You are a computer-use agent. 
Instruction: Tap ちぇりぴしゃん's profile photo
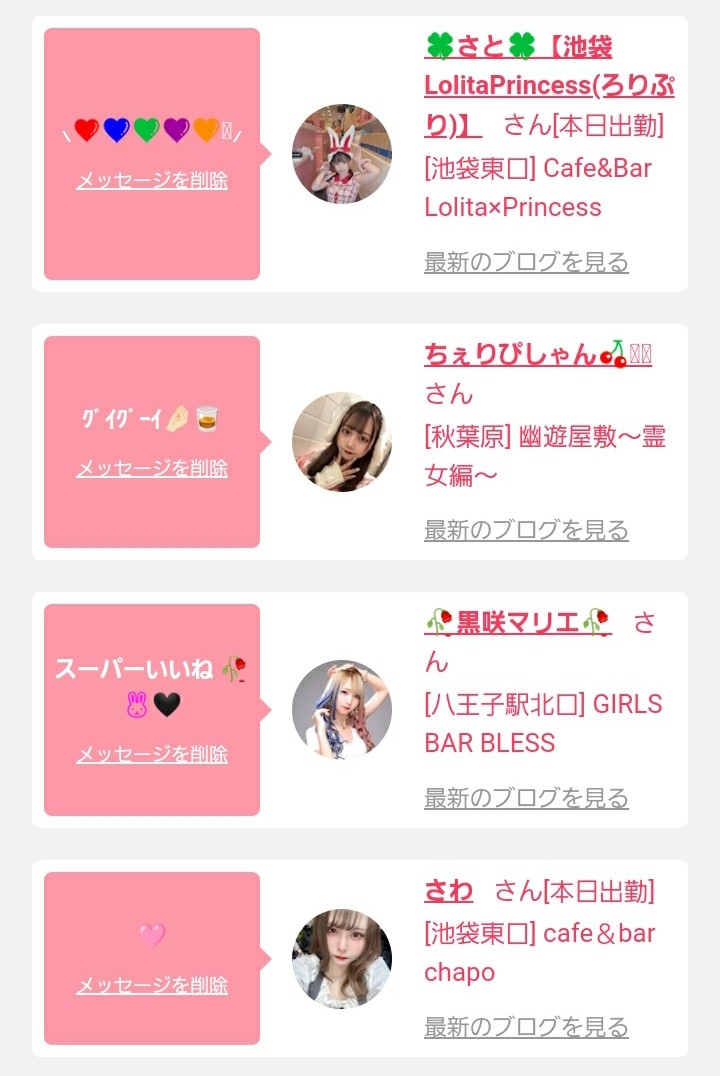tap(342, 441)
